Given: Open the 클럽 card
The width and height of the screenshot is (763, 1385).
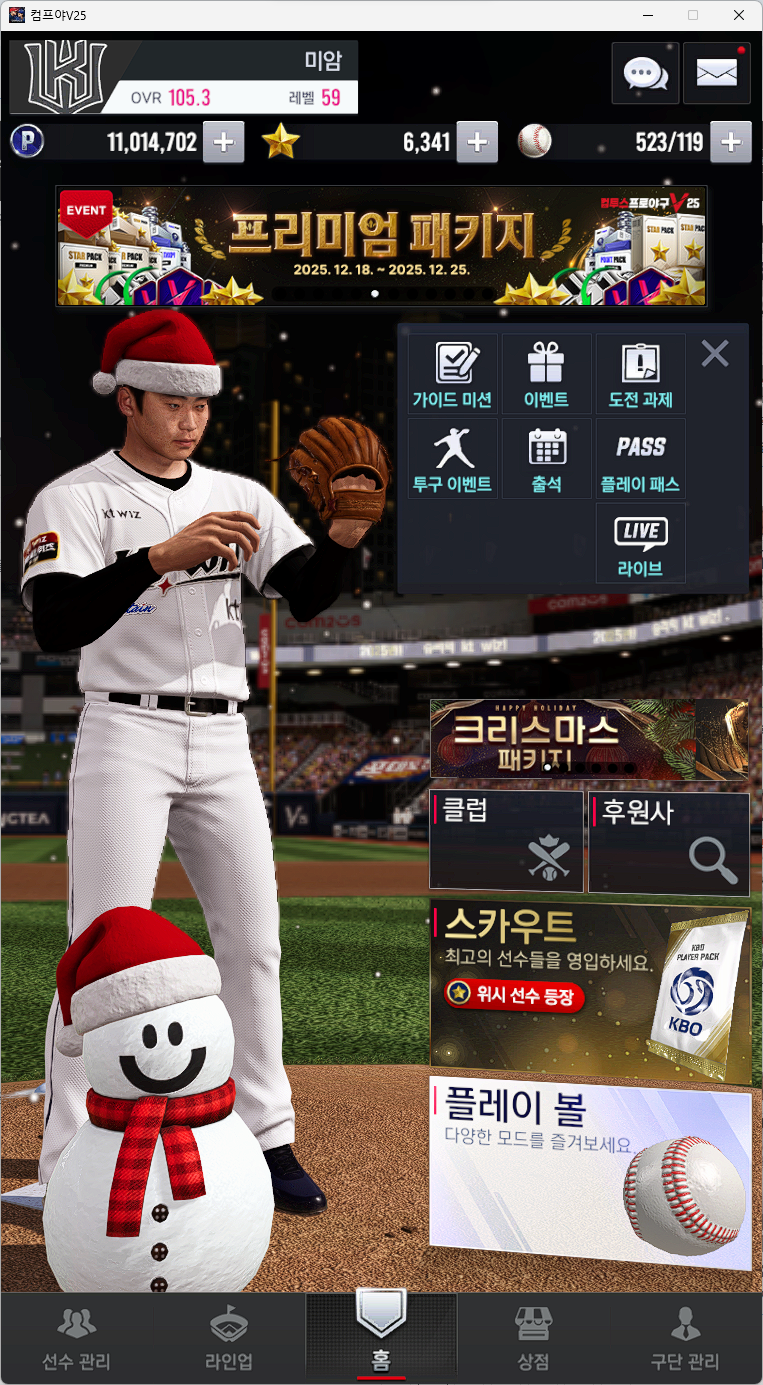Looking at the screenshot, I should 506,841.
